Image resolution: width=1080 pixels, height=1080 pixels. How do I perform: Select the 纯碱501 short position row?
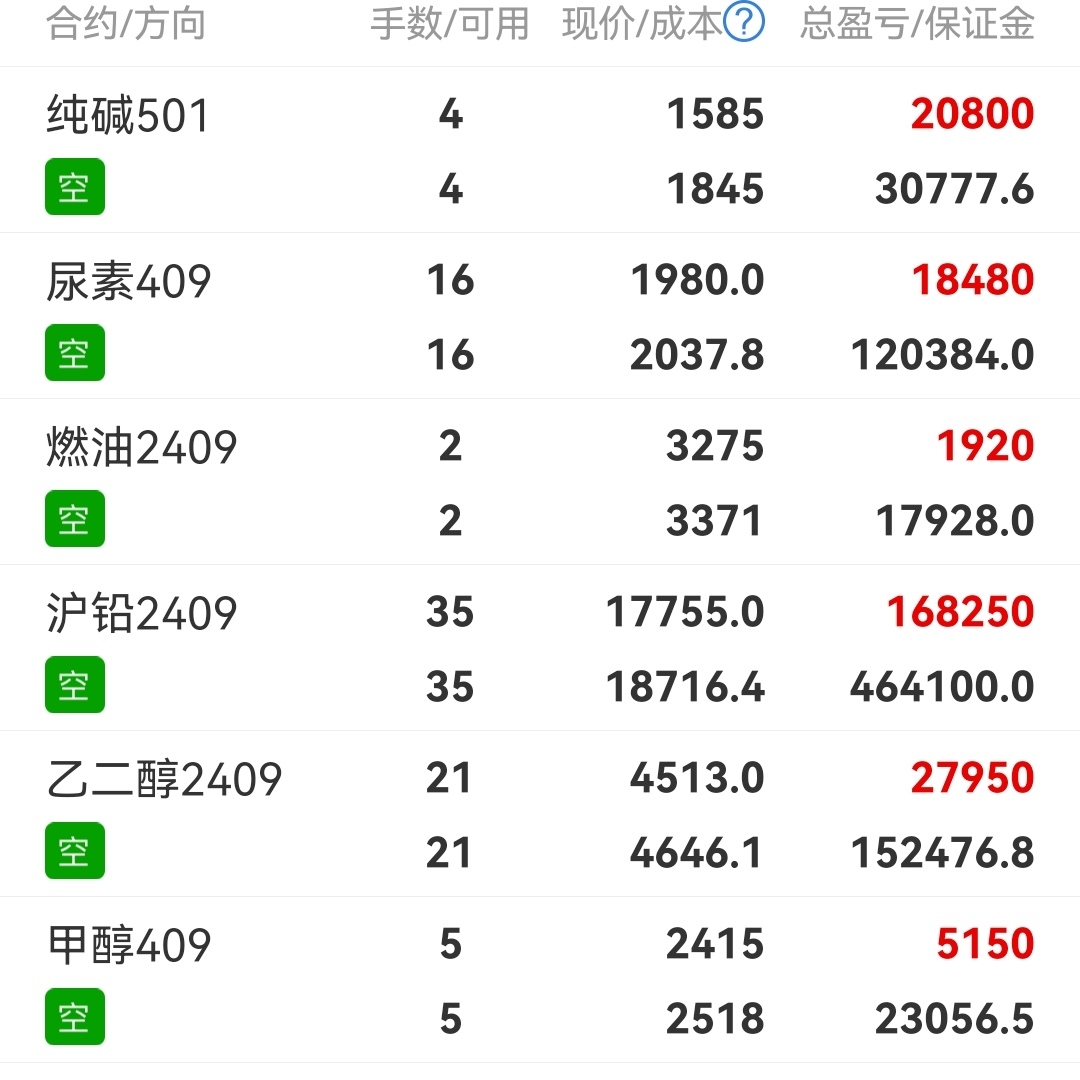(540, 150)
